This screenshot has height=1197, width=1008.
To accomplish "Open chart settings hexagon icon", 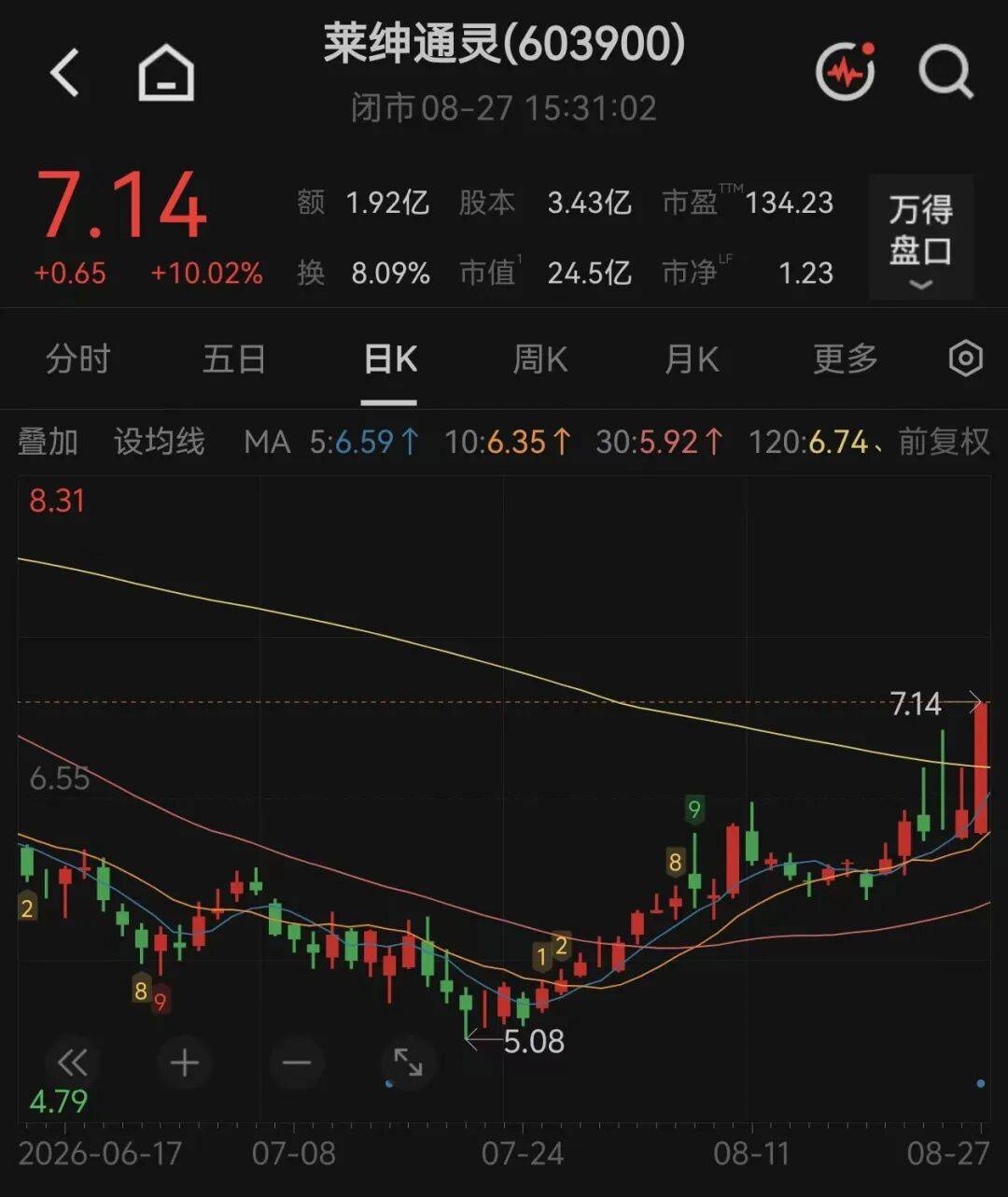I will tap(966, 359).
